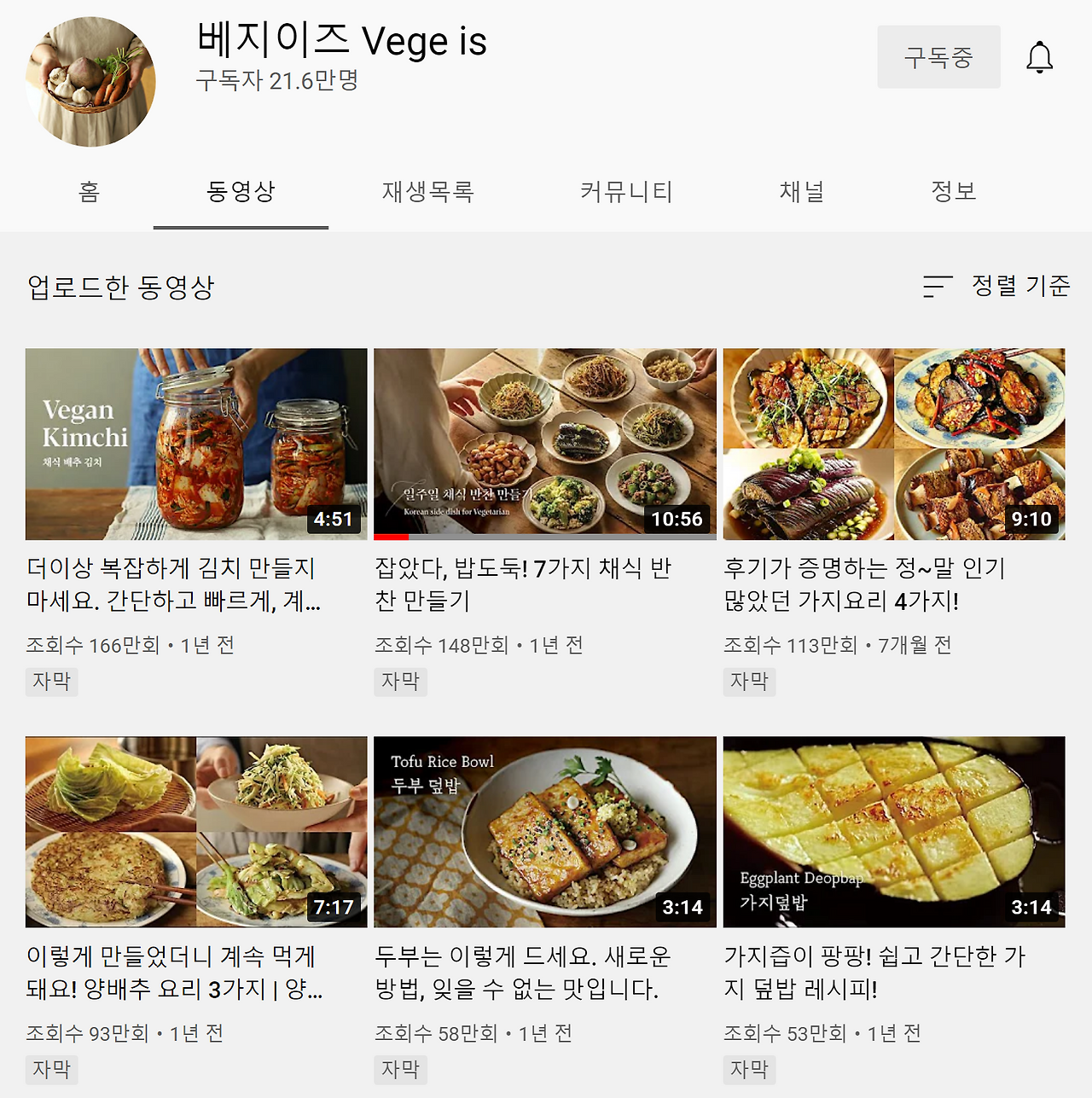Click the 3:14 badge on the Tofu Rice Bowl video

[684, 908]
